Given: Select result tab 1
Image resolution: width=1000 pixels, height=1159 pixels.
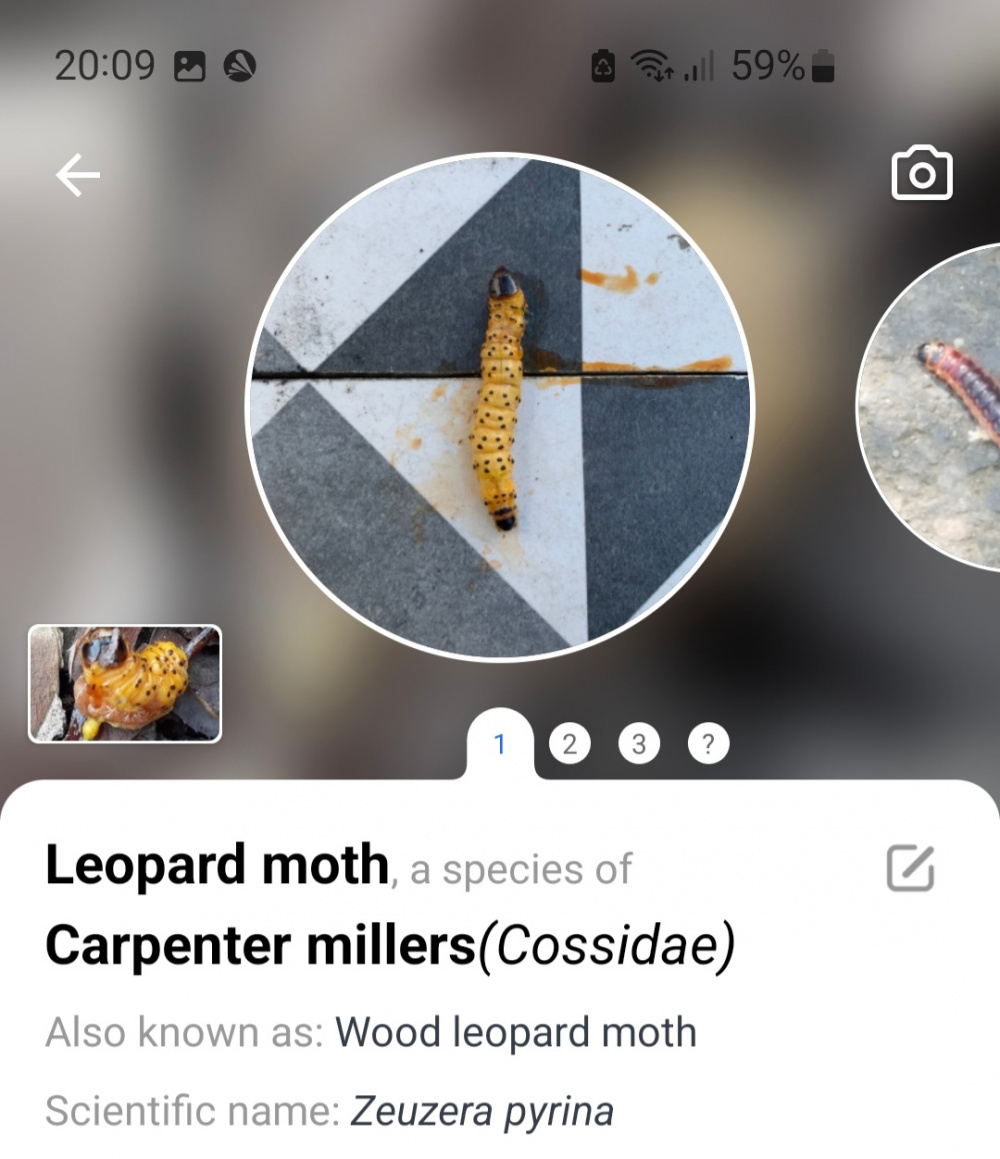Looking at the screenshot, I should pos(500,745).
